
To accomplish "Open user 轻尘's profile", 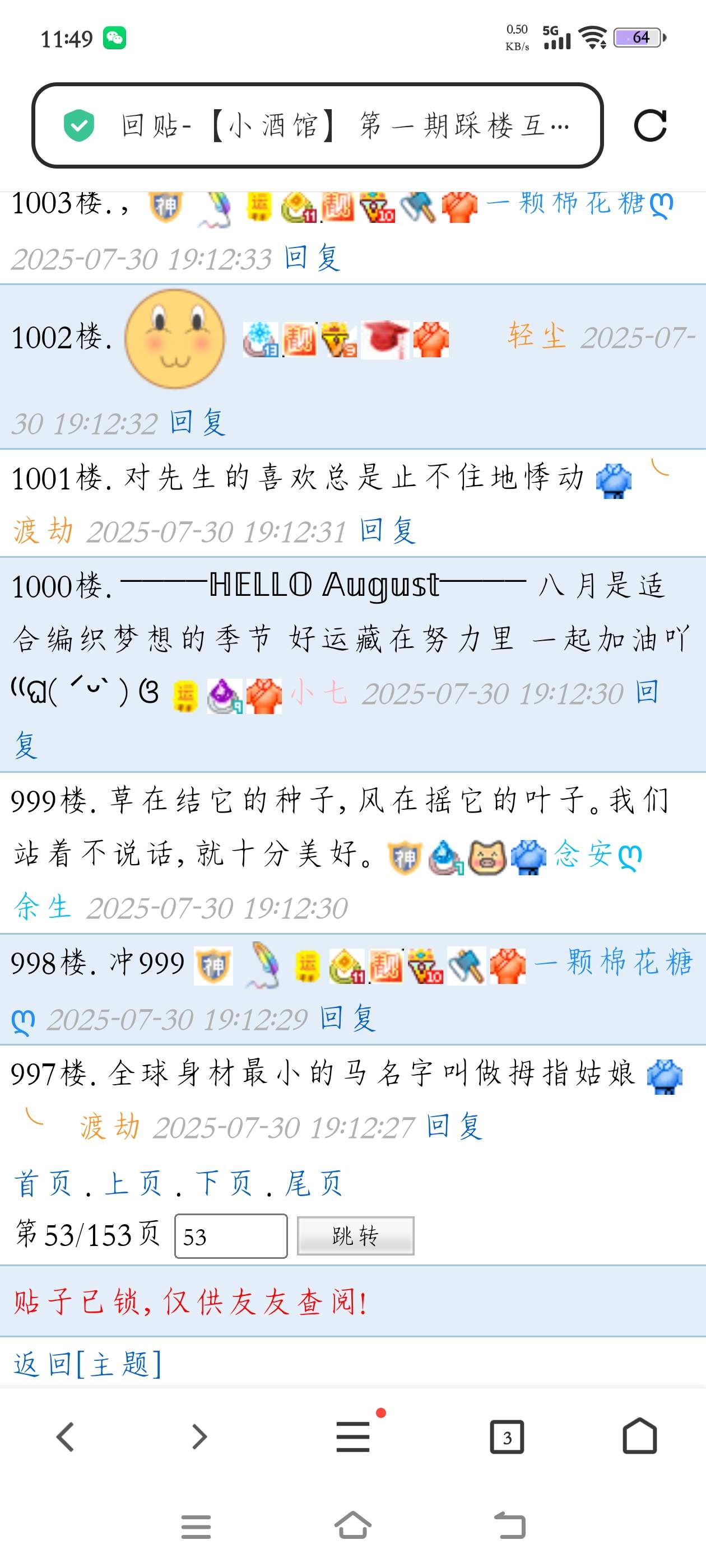I will [537, 336].
